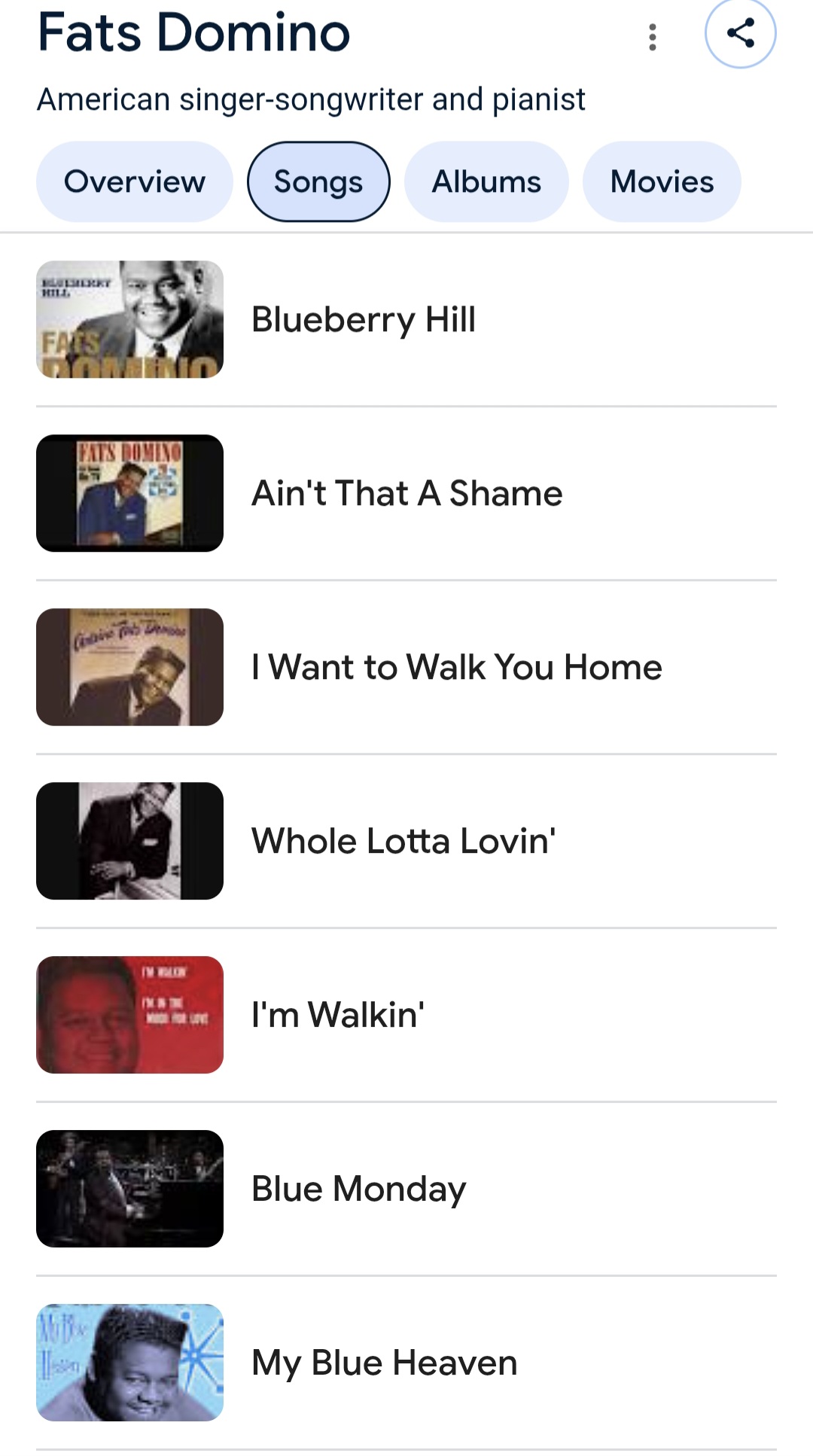Open Ain't That A Shame

[x=406, y=493]
